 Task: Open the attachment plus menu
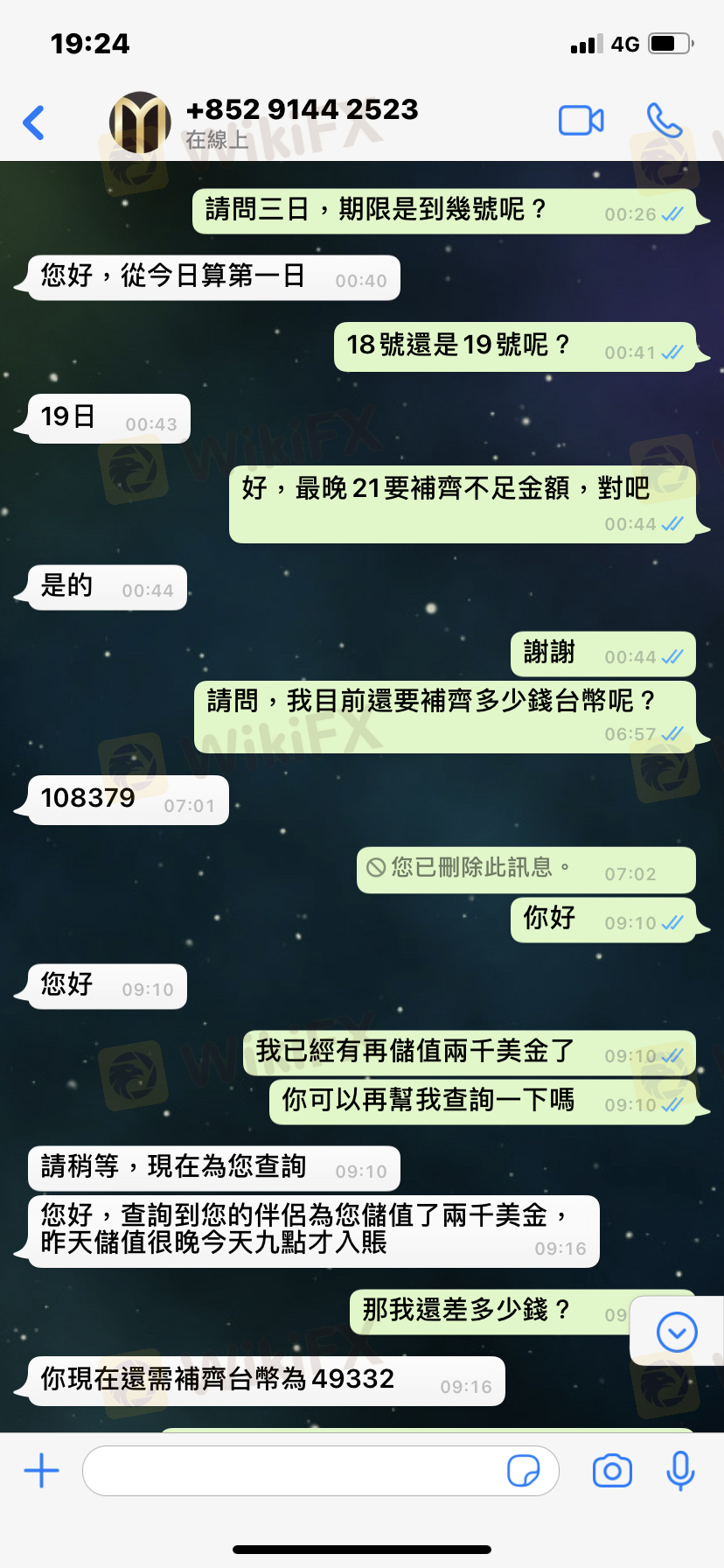(x=41, y=1471)
